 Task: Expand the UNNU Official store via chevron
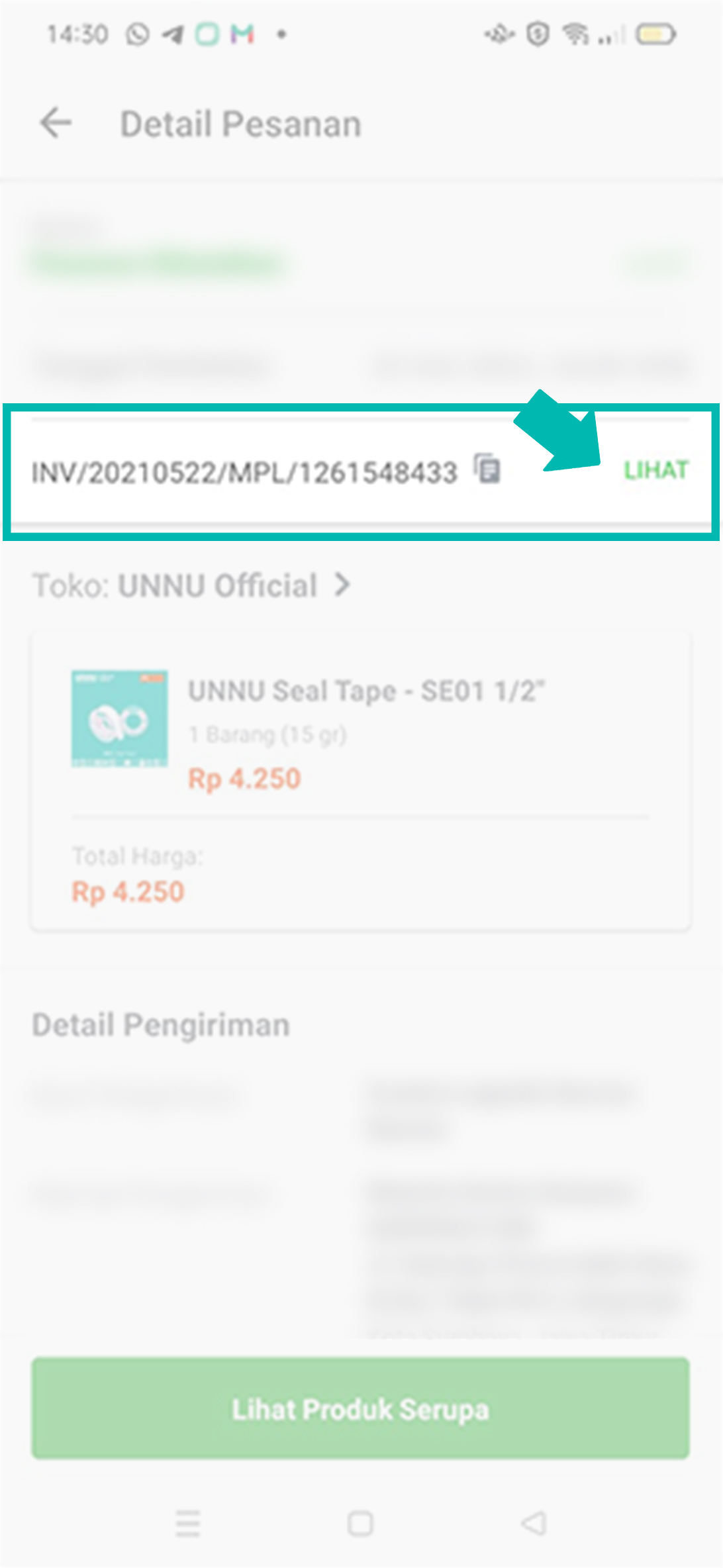coord(343,585)
